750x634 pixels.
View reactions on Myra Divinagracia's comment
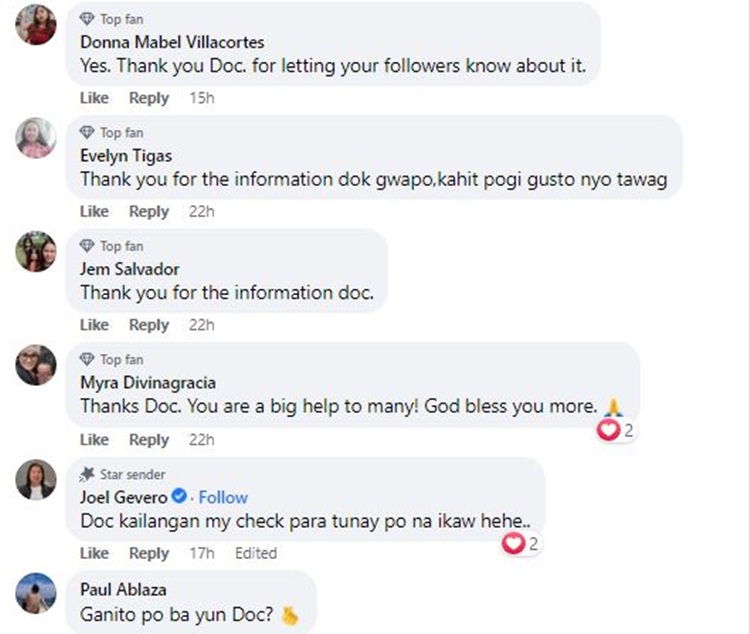coord(616,431)
